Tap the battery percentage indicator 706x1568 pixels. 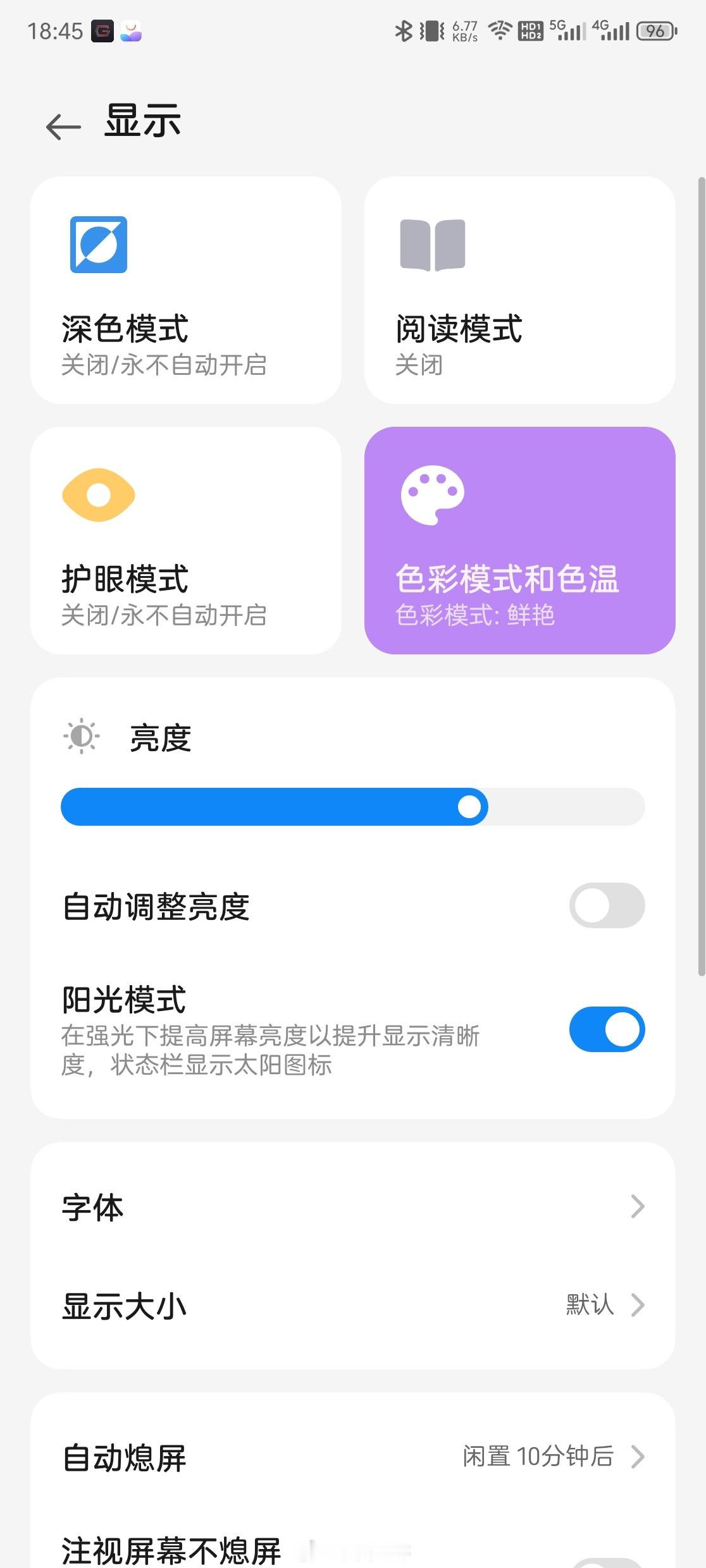coord(656,32)
